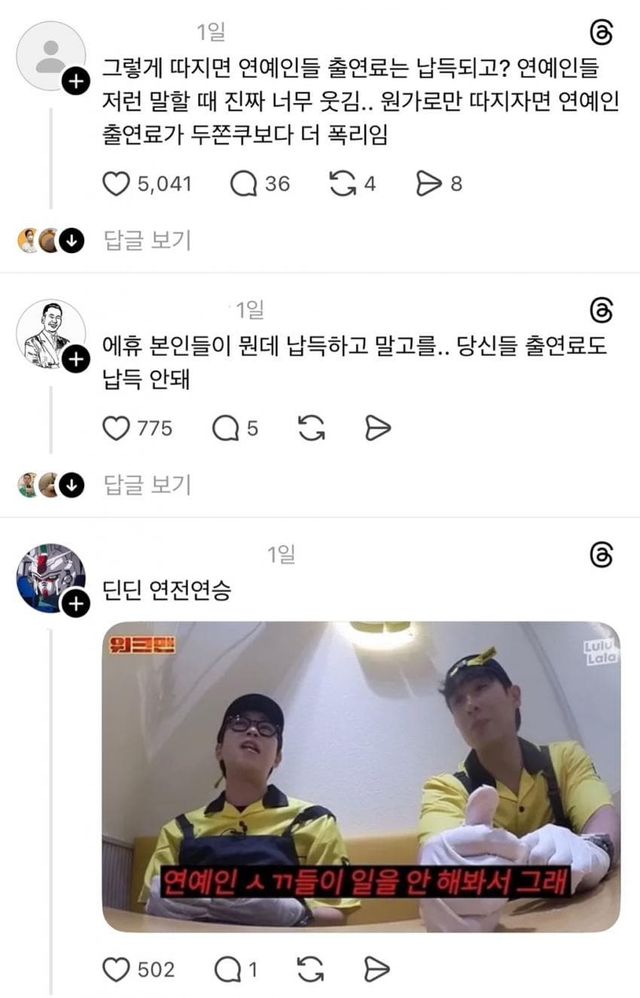Image resolution: width=640 pixels, height=998 pixels.
Task: Repost the 에휴 본인들이 comment
Action: click(x=312, y=428)
